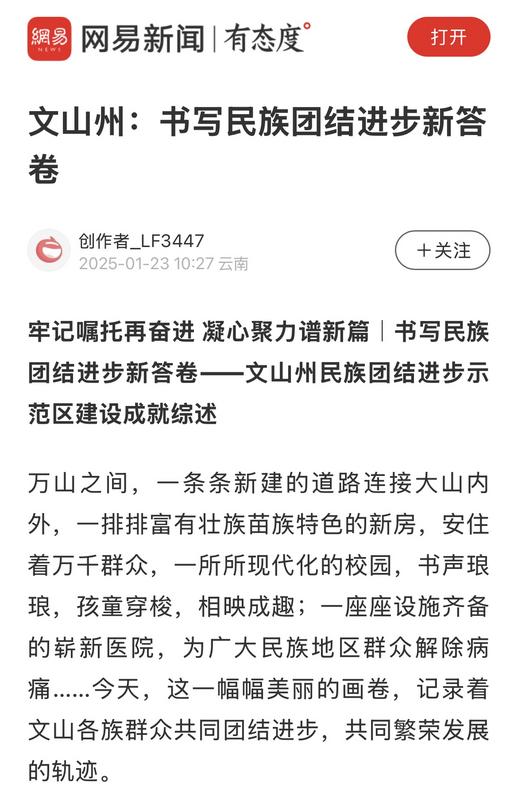
Task: Tap the author's avatar icon
Action: point(48,250)
